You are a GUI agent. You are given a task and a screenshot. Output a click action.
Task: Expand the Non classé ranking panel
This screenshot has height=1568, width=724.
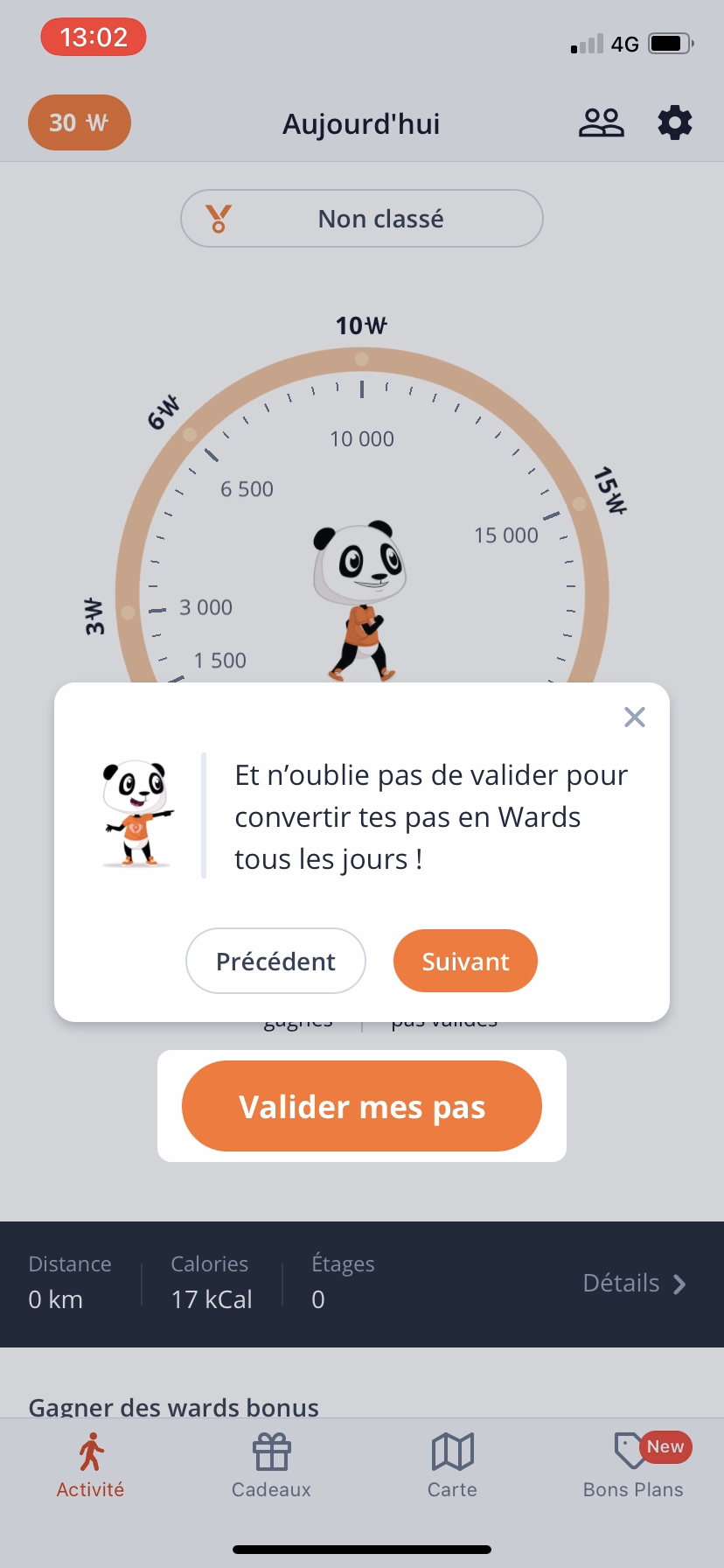(x=361, y=218)
